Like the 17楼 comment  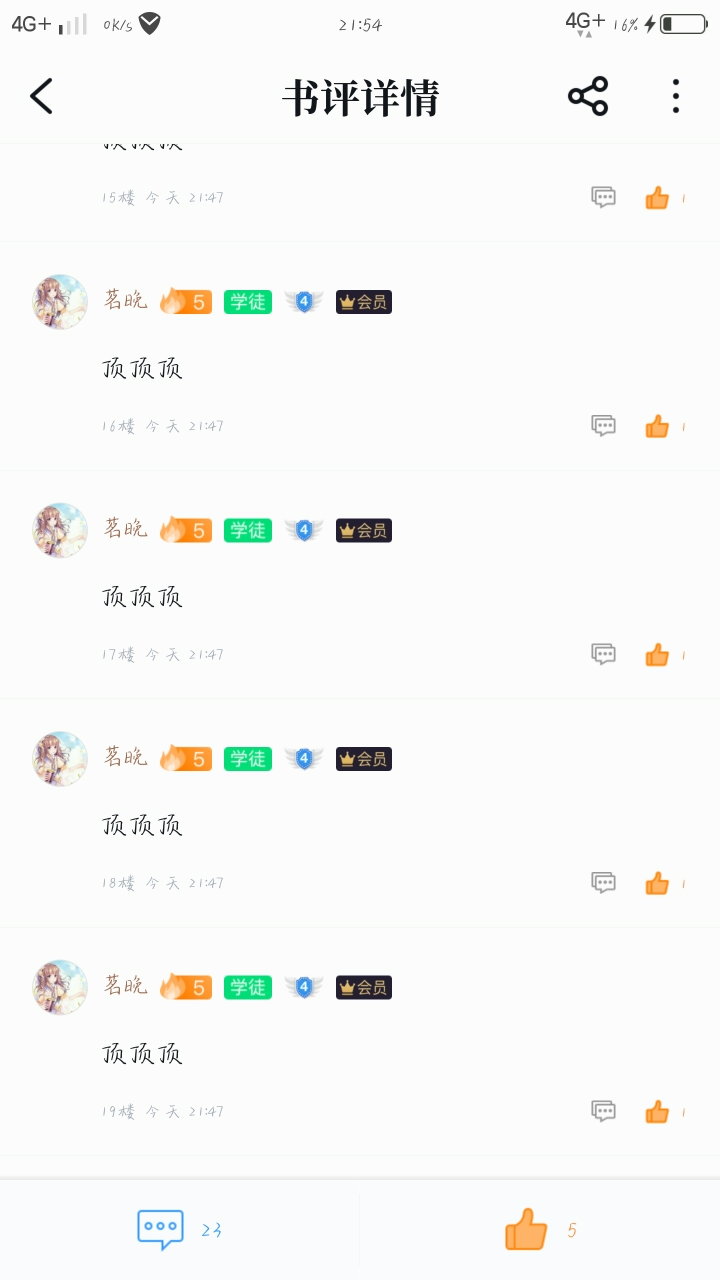click(x=657, y=655)
